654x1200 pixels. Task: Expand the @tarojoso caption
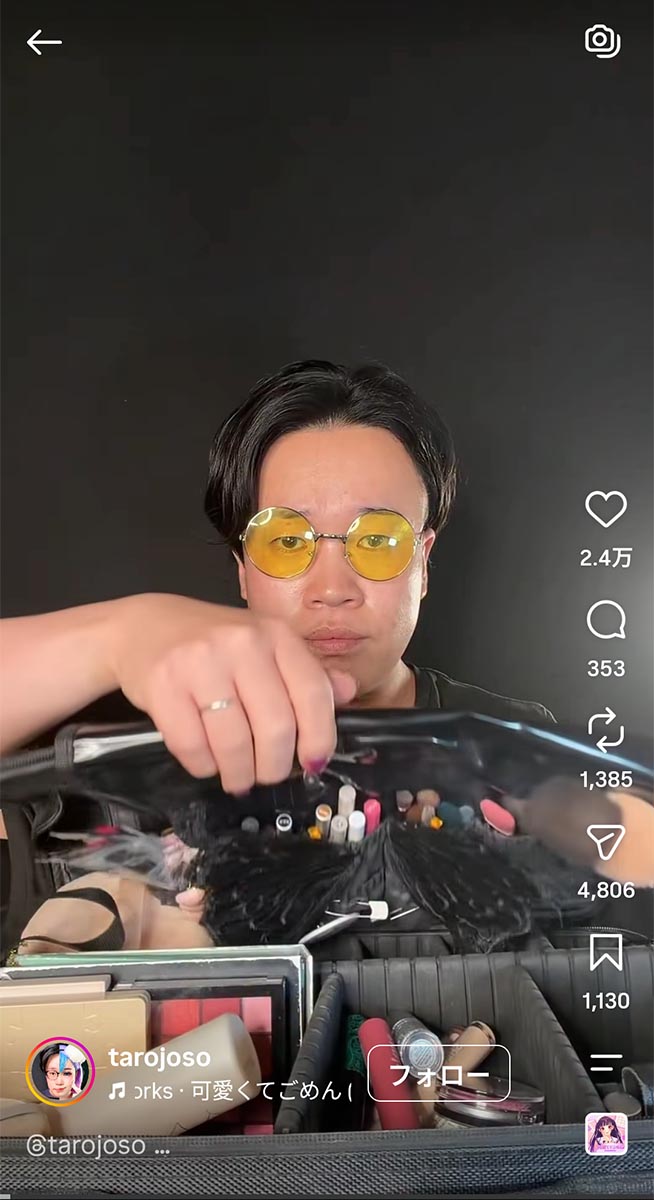(x=97, y=1146)
